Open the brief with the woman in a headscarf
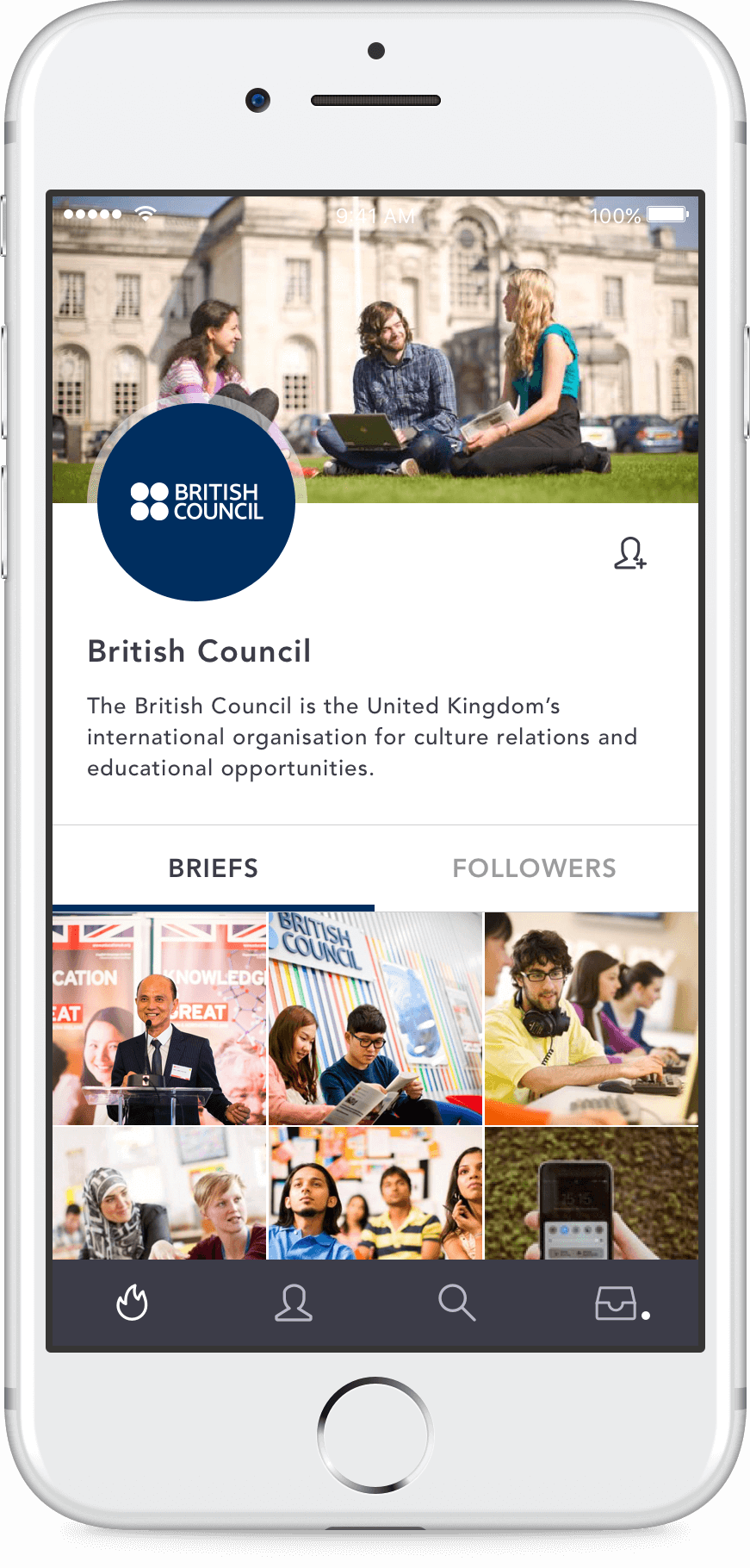This screenshot has height=1568, width=750. click(159, 1194)
